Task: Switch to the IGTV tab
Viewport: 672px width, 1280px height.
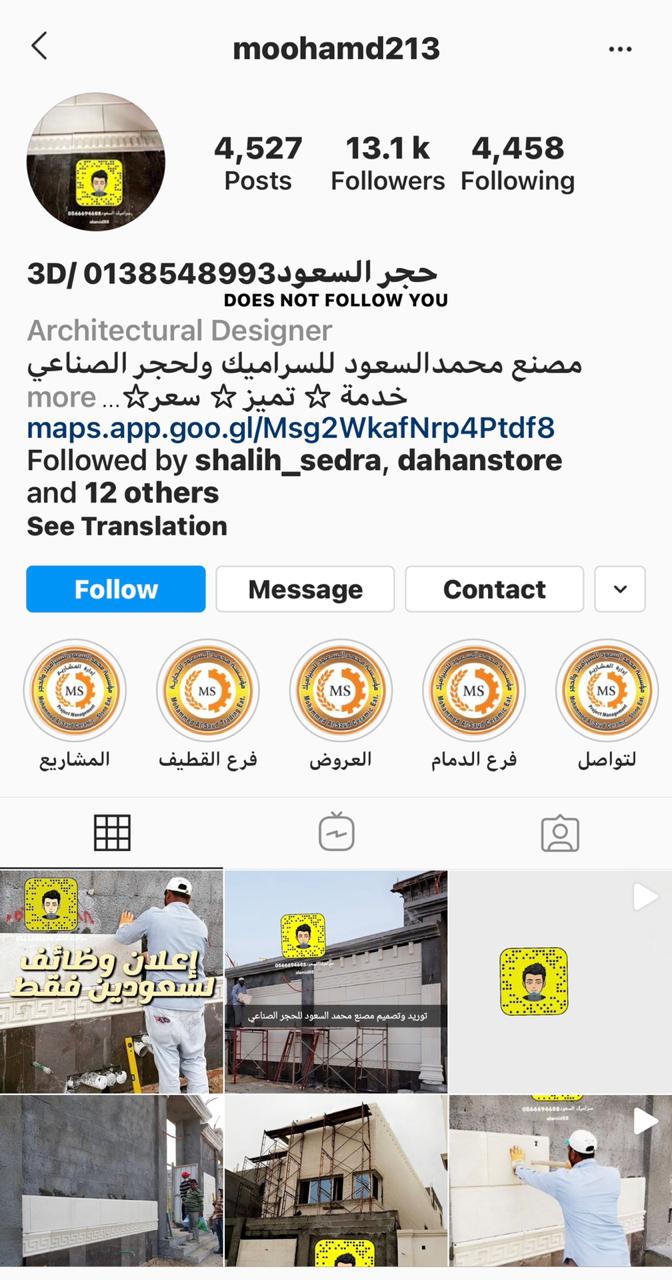Action: 336,832
